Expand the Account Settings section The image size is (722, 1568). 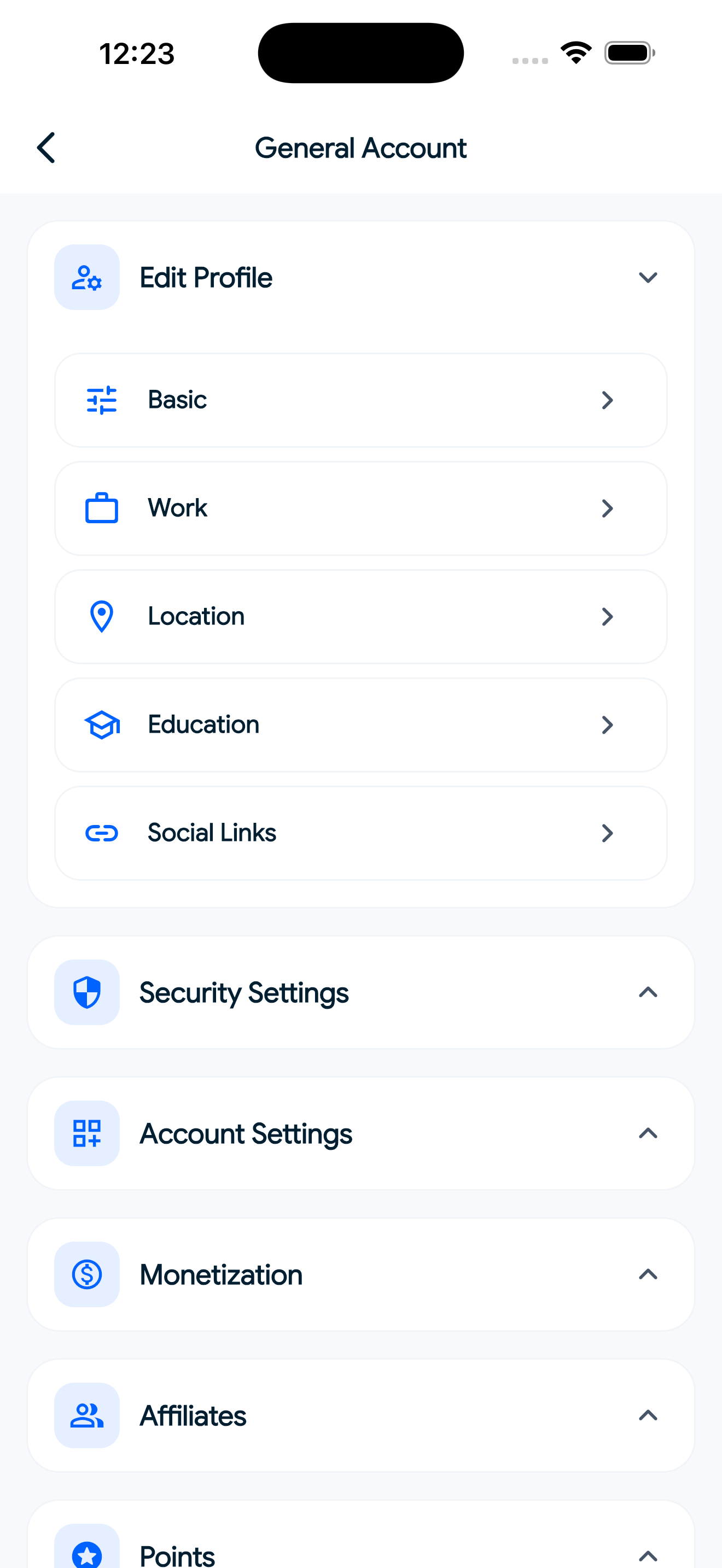pyautogui.click(x=648, y=1133)
